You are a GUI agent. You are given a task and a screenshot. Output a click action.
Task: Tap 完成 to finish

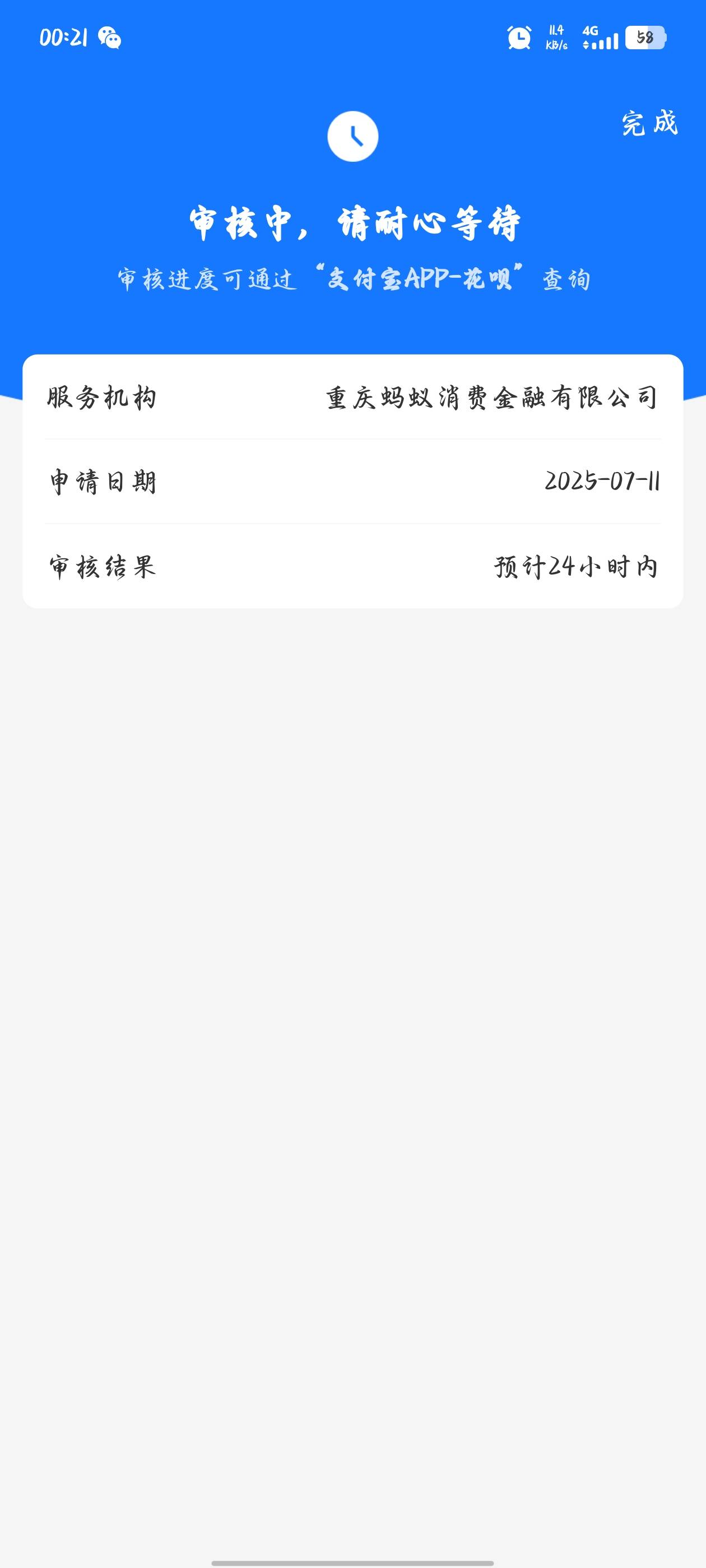pyautogui.click(x=649, y=124)
